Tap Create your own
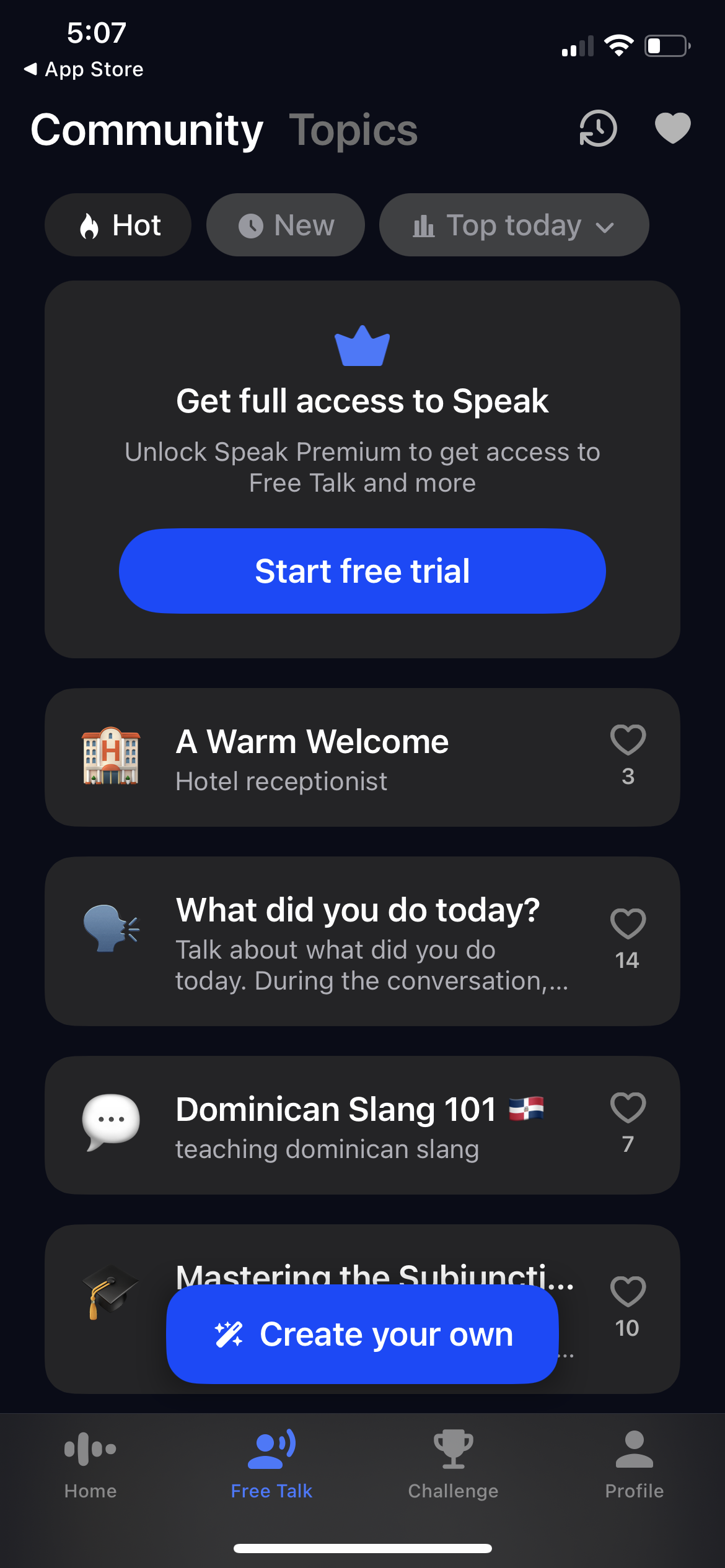The height and width of the screenshot is (1568, 725). point(362,1335)
